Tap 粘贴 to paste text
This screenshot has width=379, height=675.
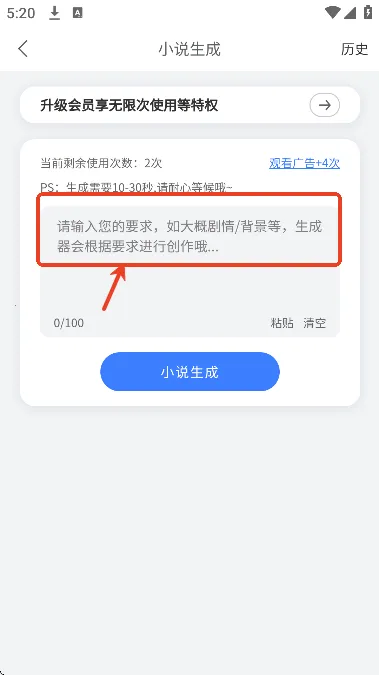tap(282, 323)
